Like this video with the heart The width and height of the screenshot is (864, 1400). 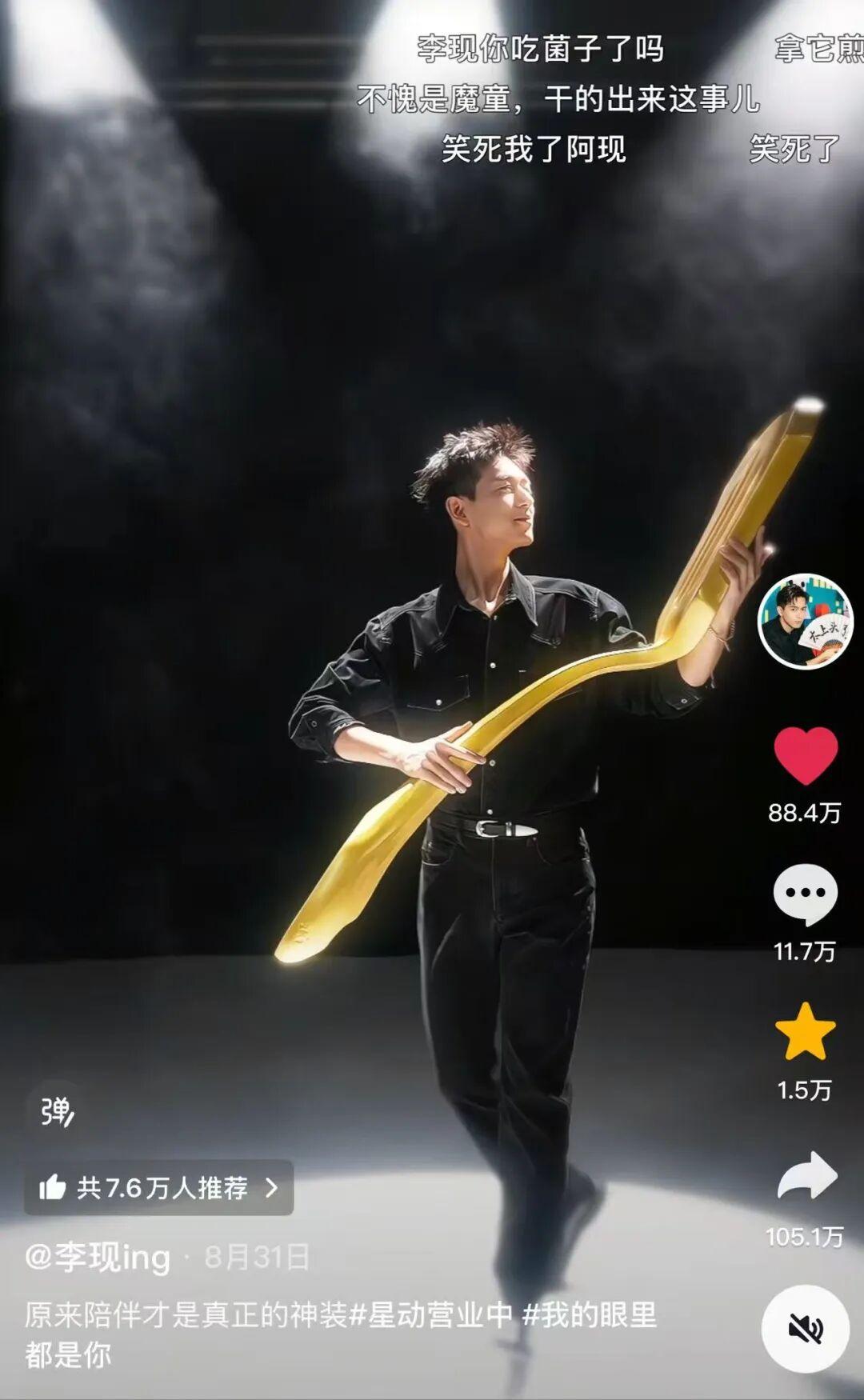click(805, 755)
